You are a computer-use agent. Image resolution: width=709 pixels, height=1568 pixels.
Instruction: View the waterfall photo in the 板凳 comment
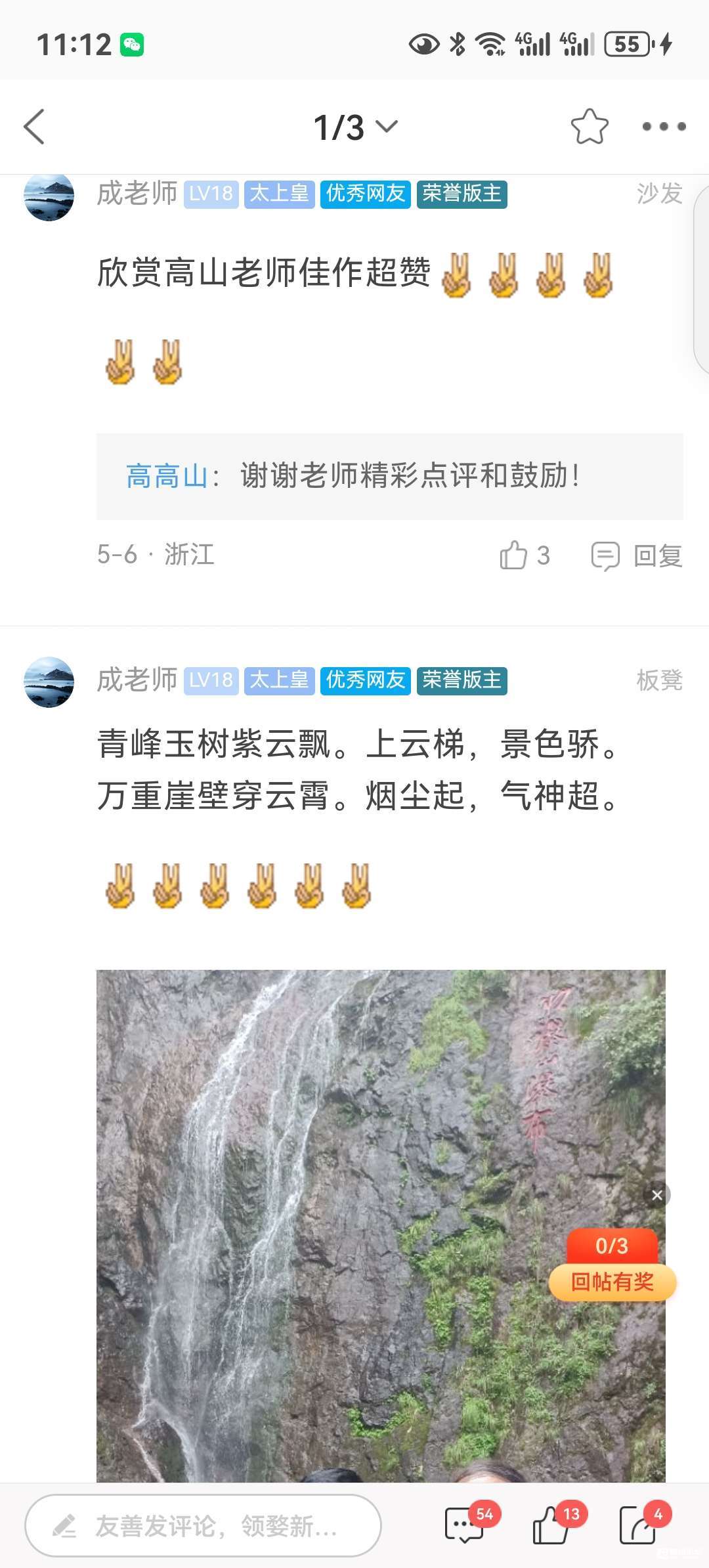point(381,1225)
